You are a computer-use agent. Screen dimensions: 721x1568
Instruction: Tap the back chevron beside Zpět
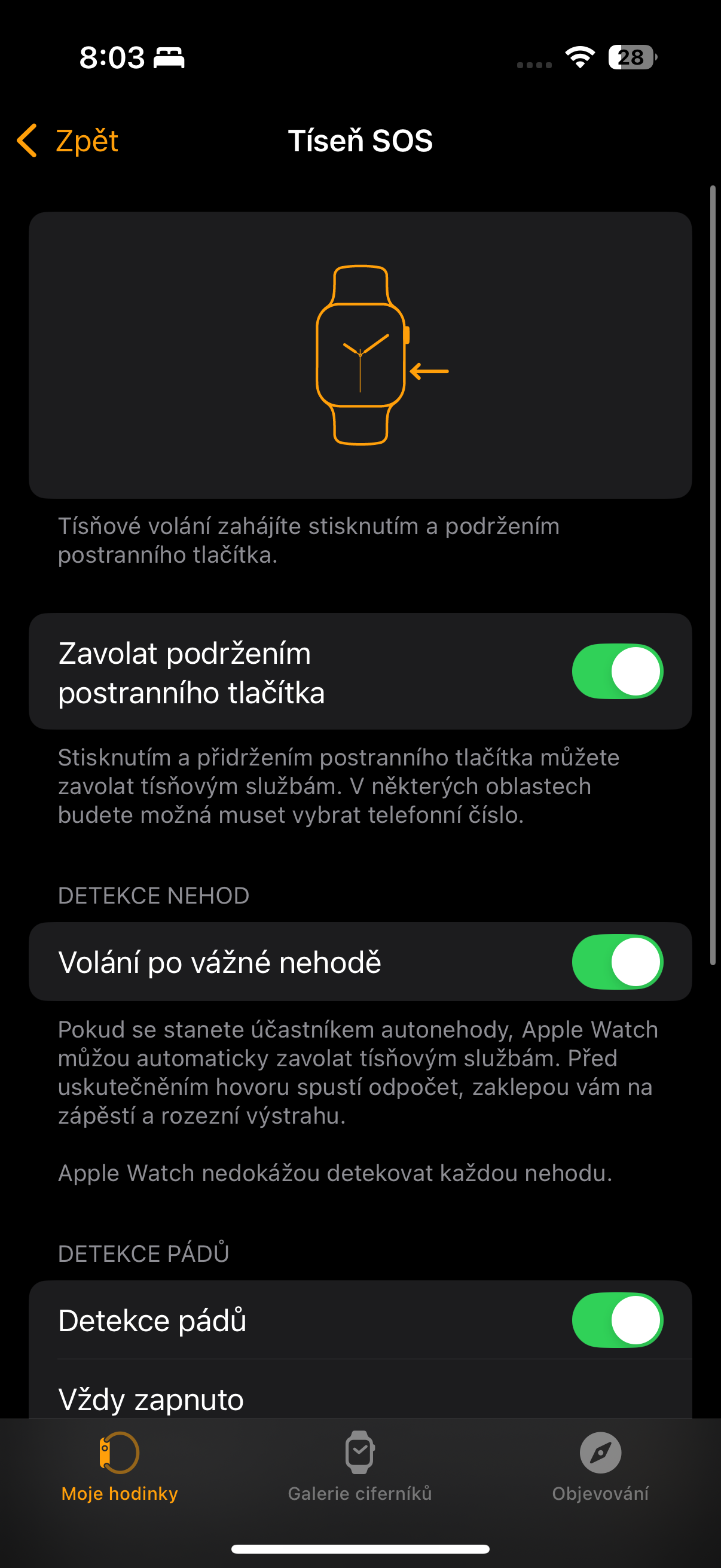click(x=27, y=141)
